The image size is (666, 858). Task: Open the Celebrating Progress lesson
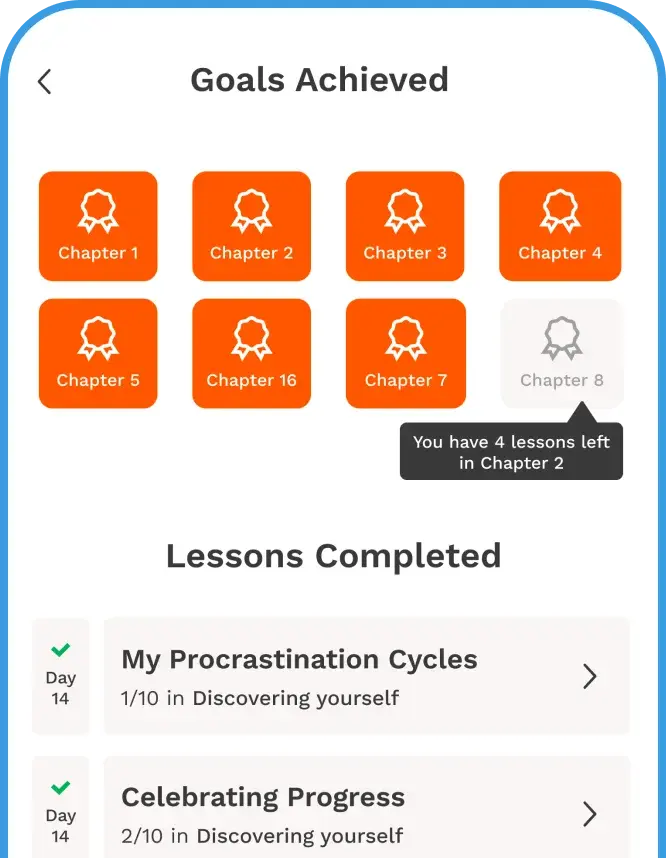click(366, 812)
